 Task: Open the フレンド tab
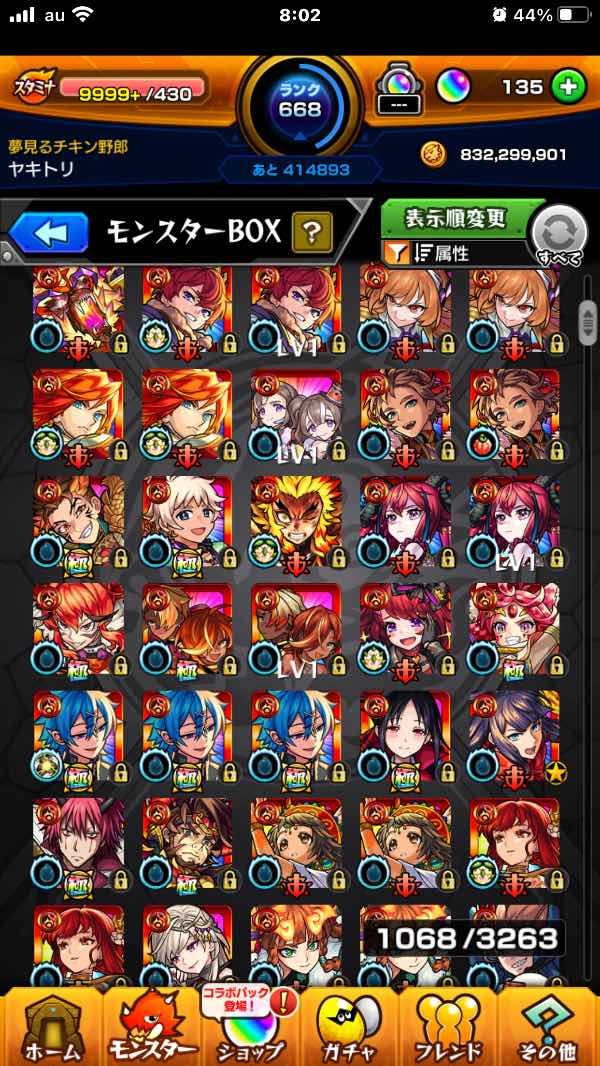pyautogui.click(x=448, y=1025)
